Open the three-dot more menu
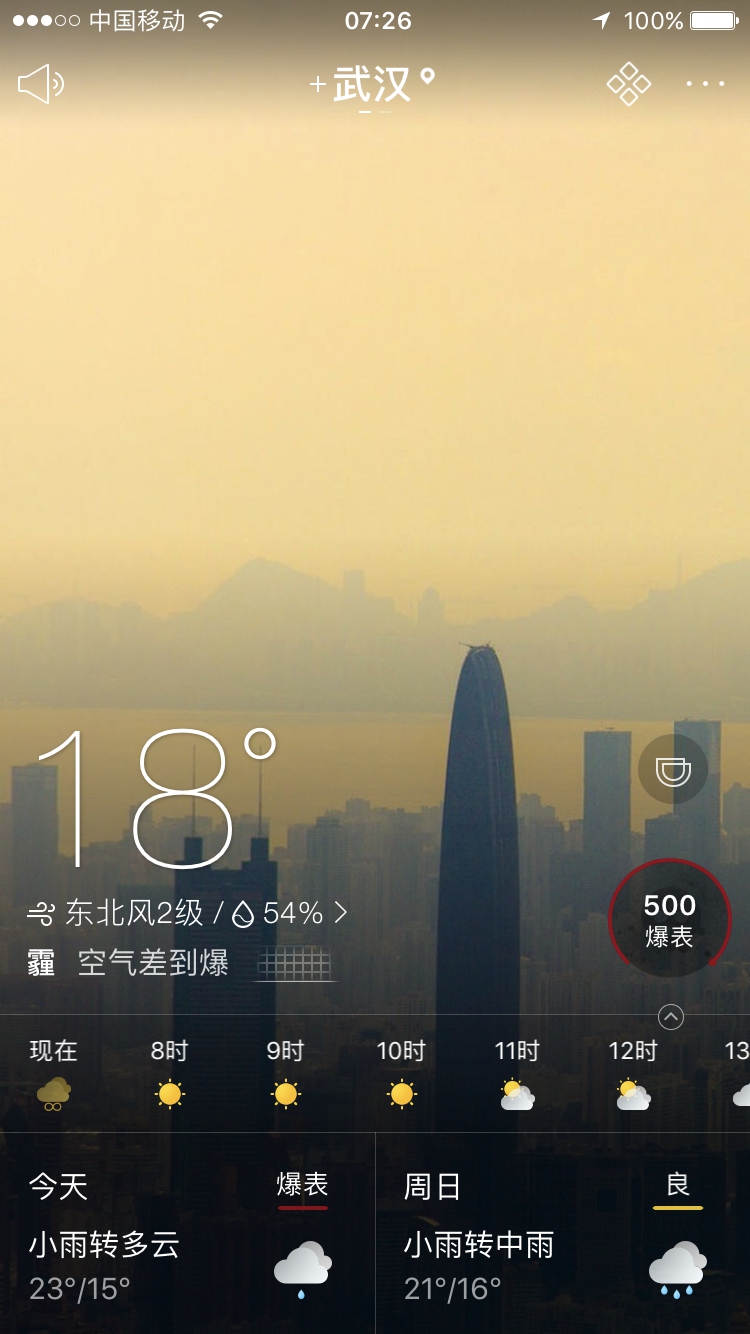The width and height of the screenshot is (750, 1334). click(706, 85)
